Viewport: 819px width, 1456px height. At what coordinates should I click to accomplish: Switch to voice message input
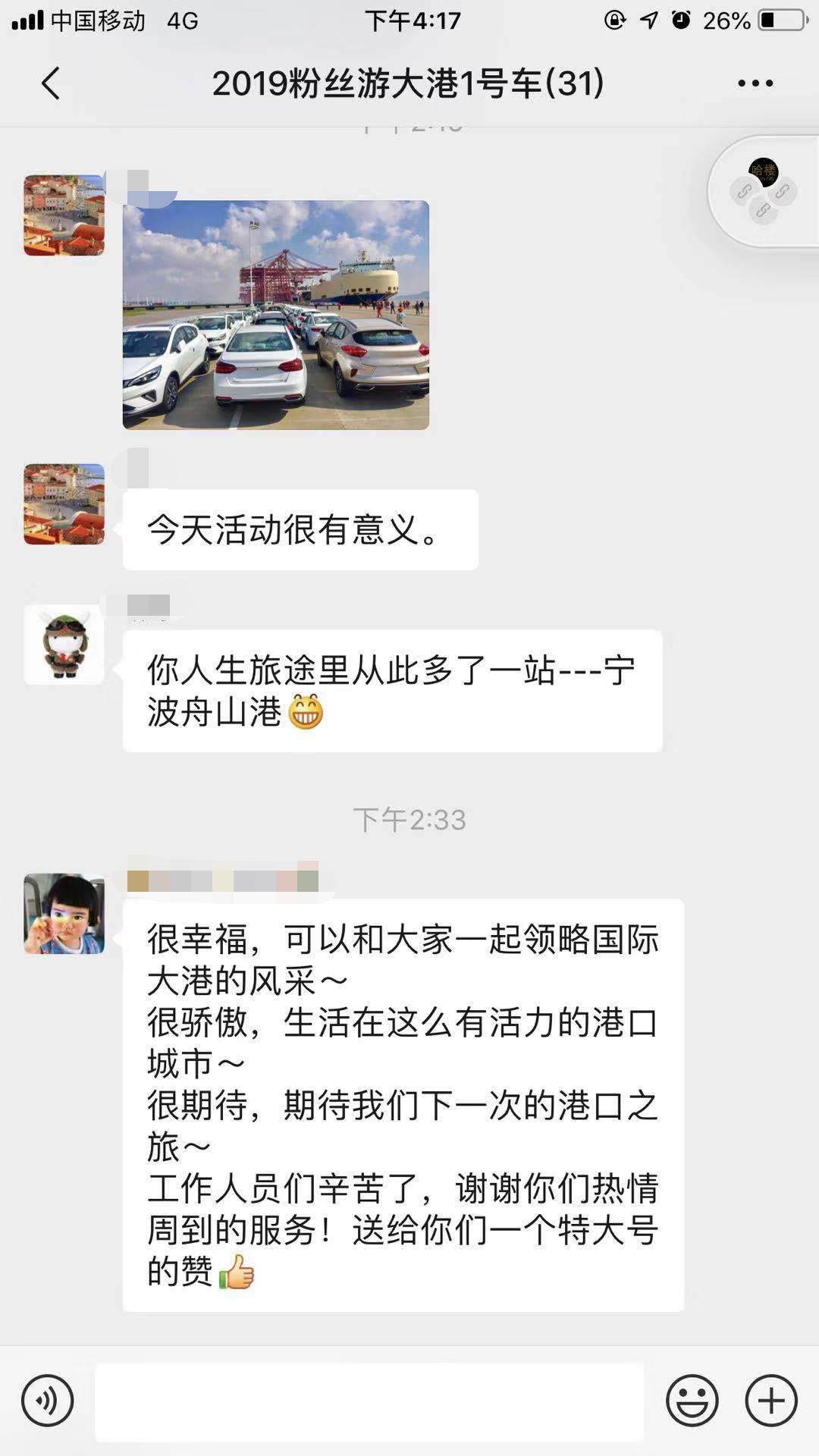tap(48, 1401)
